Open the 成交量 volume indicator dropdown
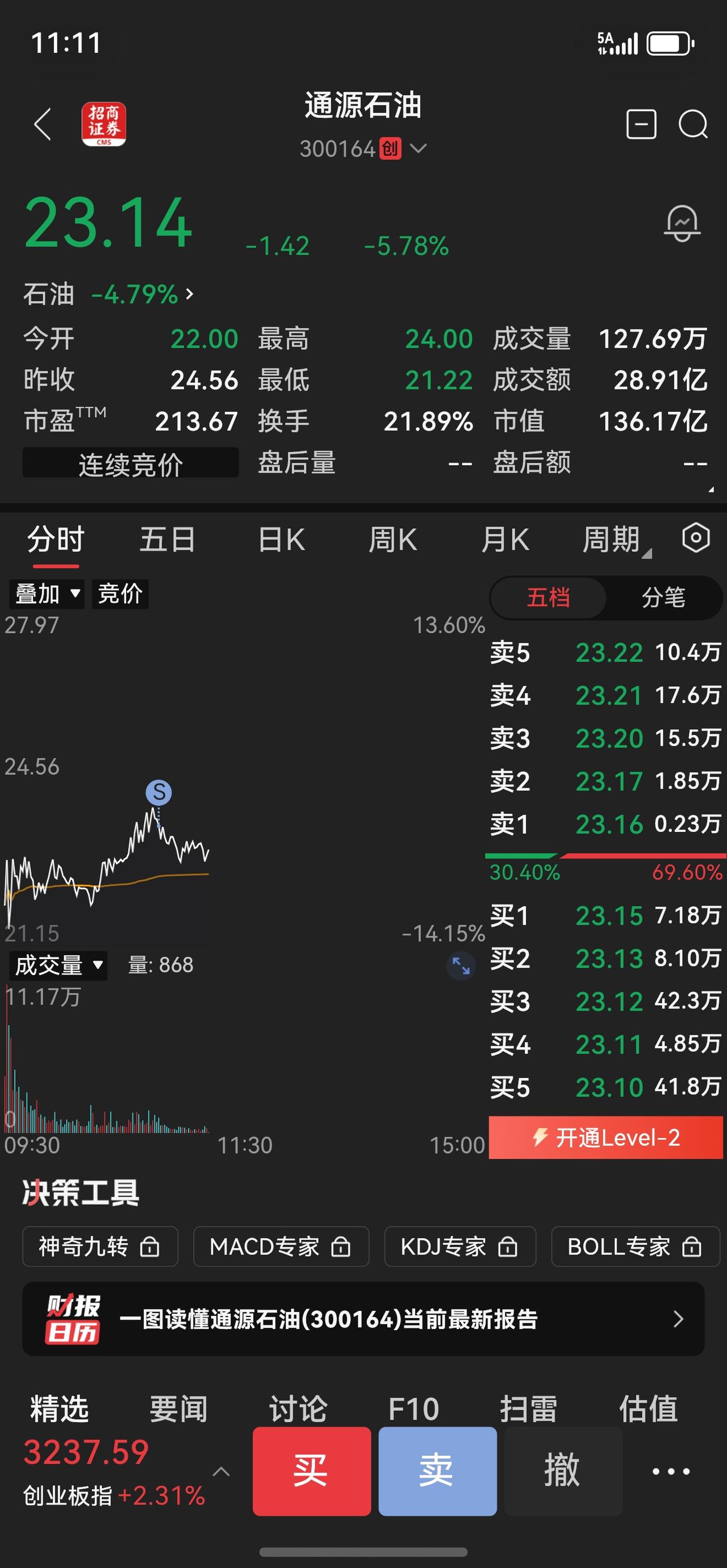Image resolution: width=727 pixels, height=1568 pixels. point(57,965)
